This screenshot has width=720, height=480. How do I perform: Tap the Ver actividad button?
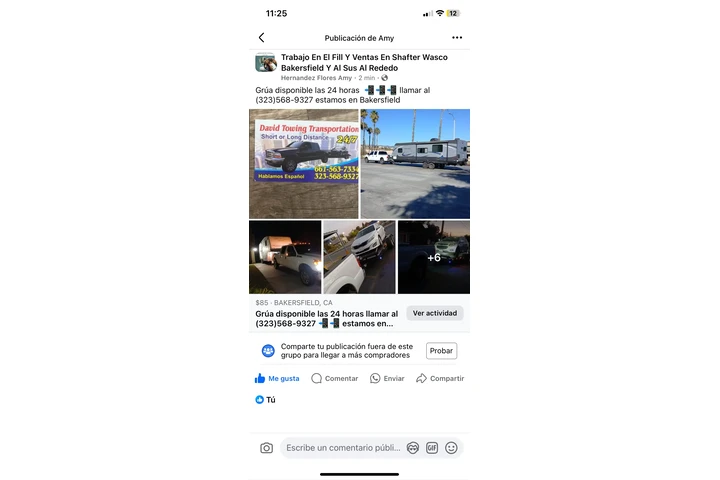coord(435,313)
